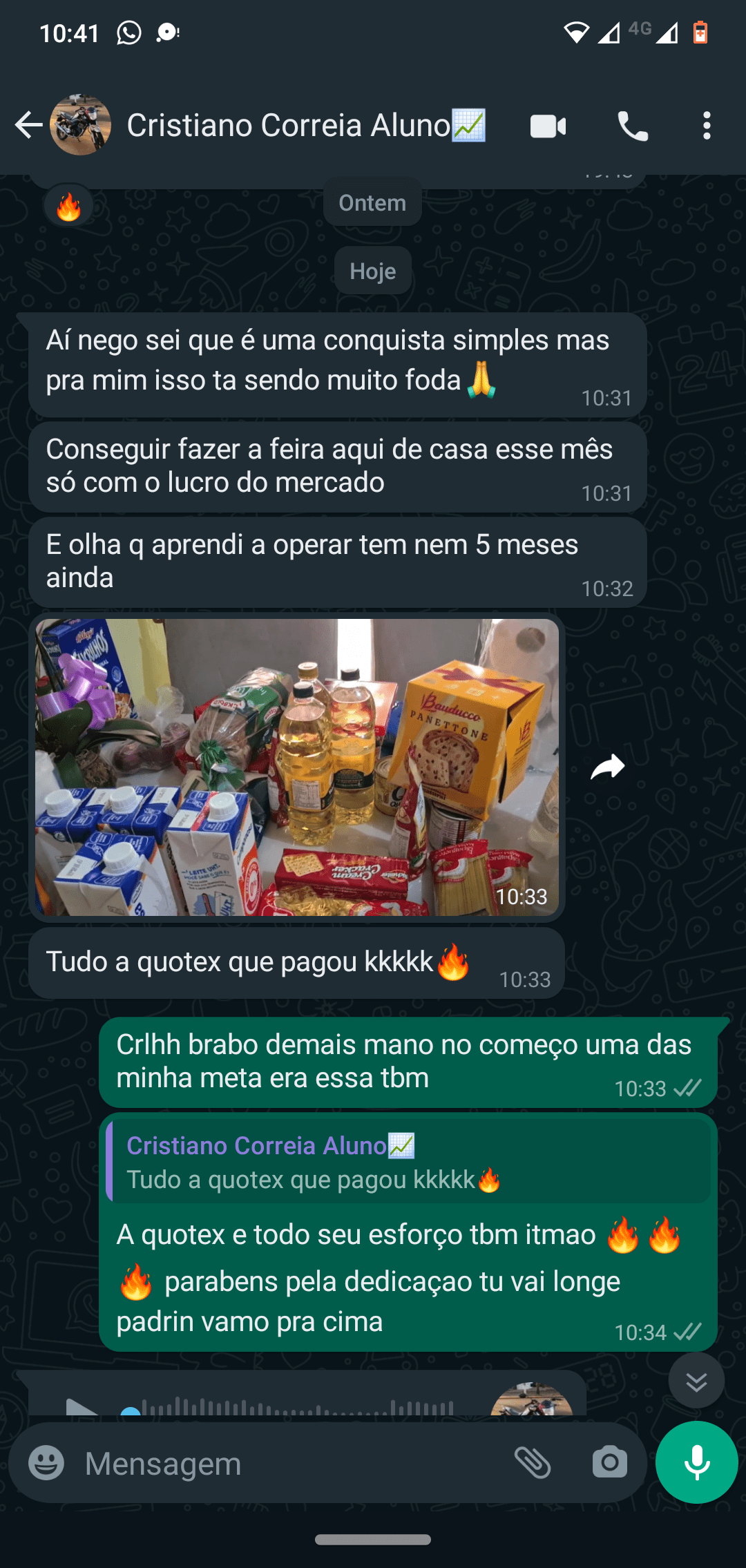Forward the groceries photo

608,767
